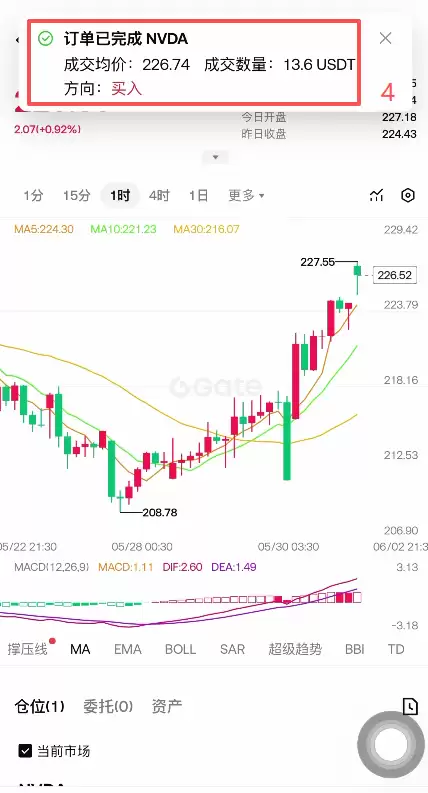Switch chart to the 4时 interval
Image resolution: width=428 pixels, height=793 pixels.
coord(159,195)
